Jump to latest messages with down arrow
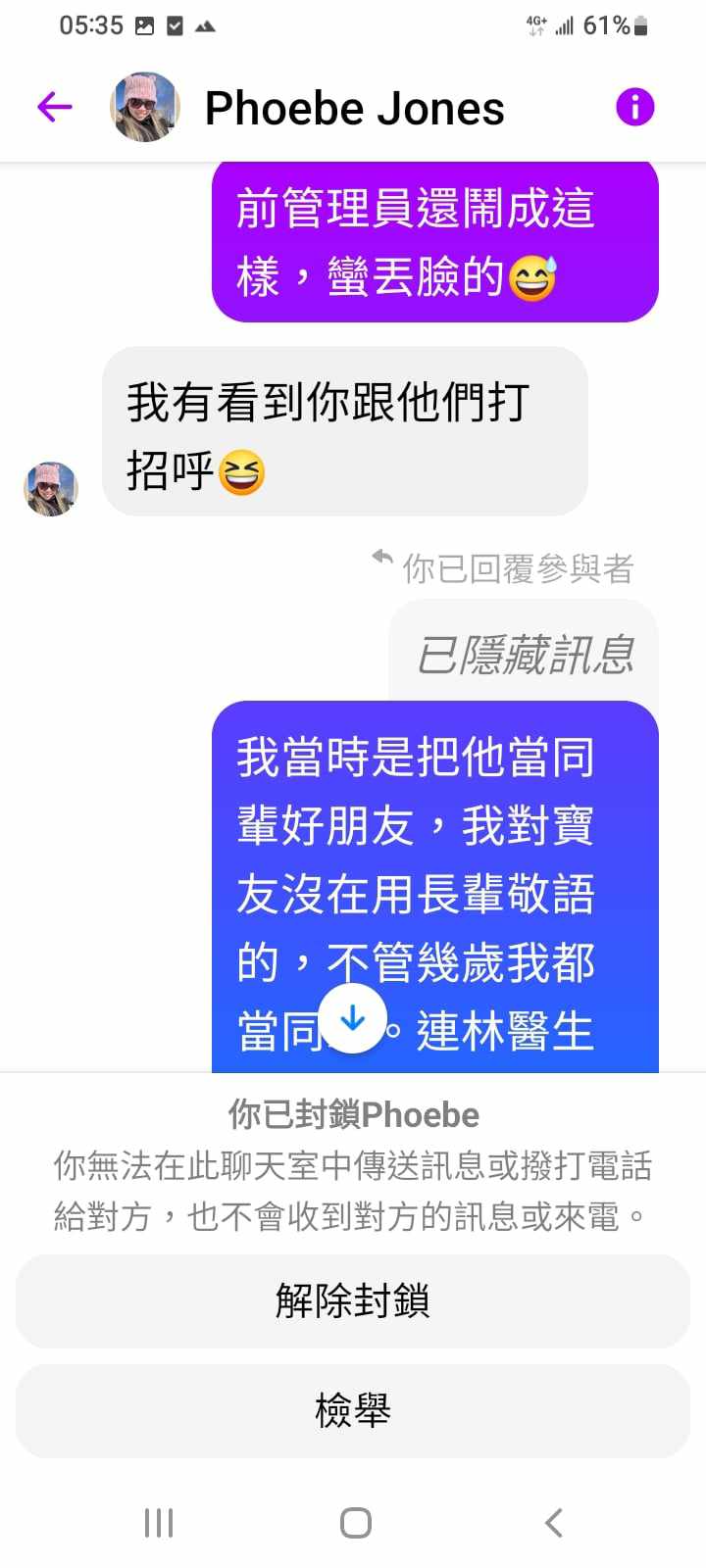 352,1019
